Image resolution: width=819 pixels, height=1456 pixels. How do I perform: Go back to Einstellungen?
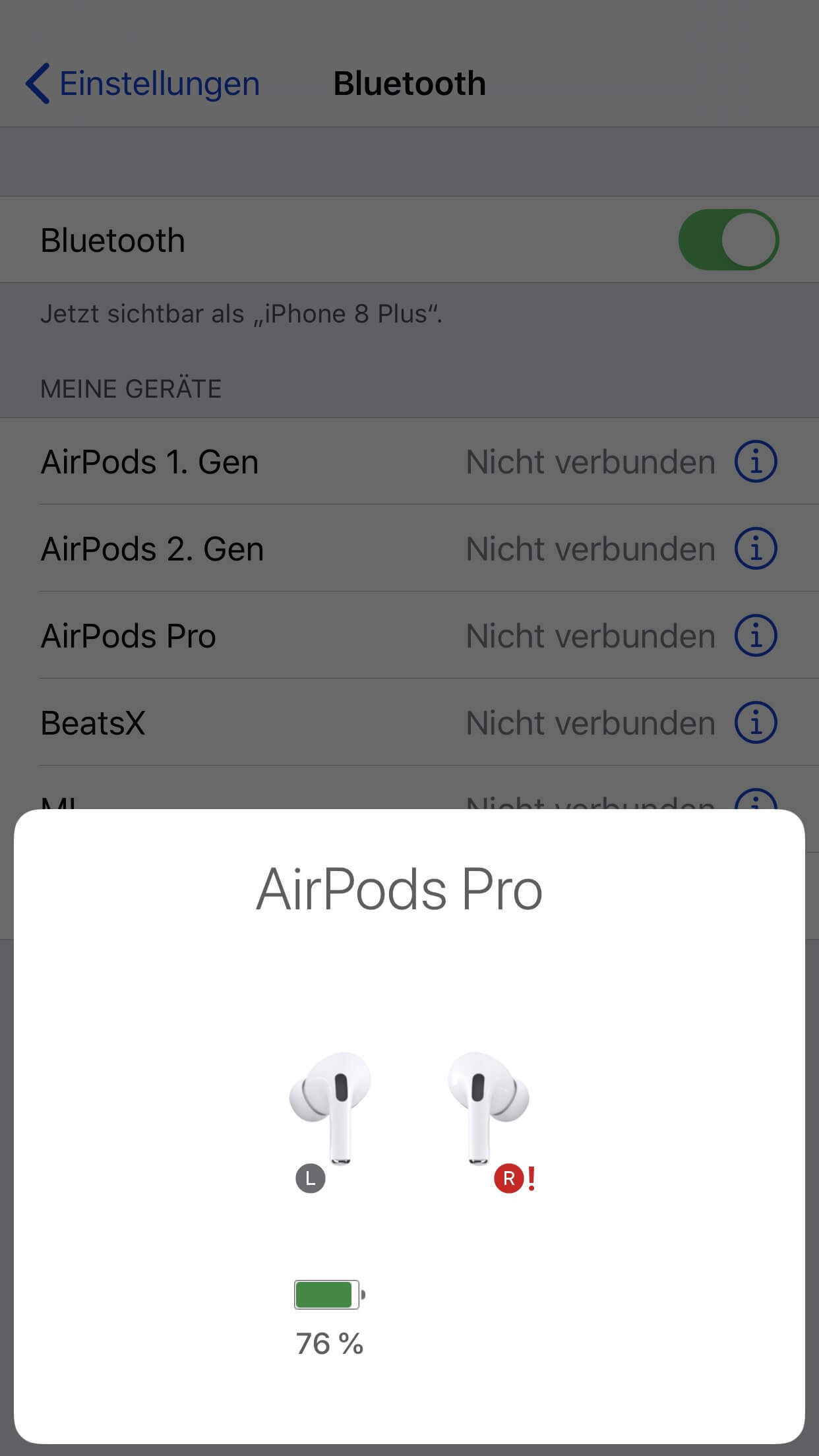click(142, 84)
